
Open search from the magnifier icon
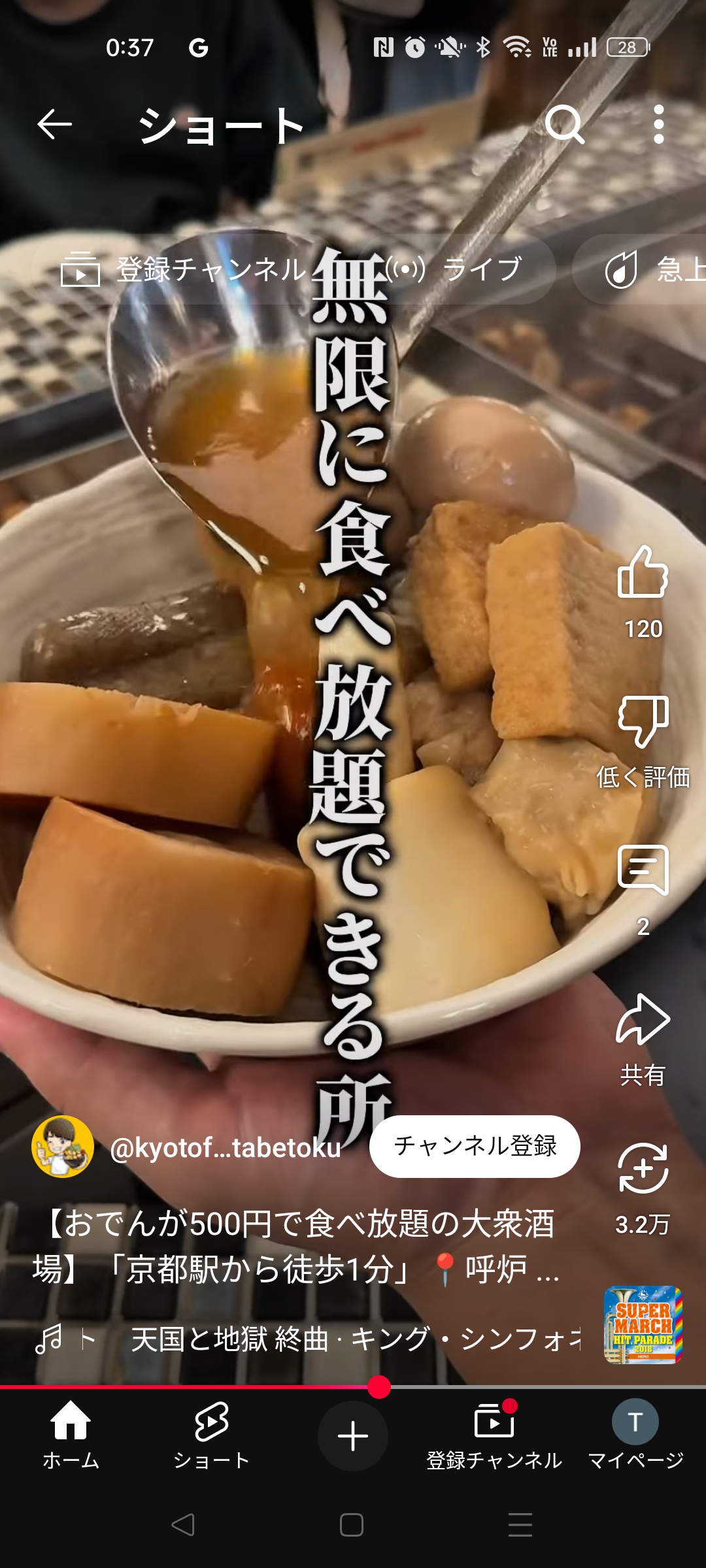[565, 124]
